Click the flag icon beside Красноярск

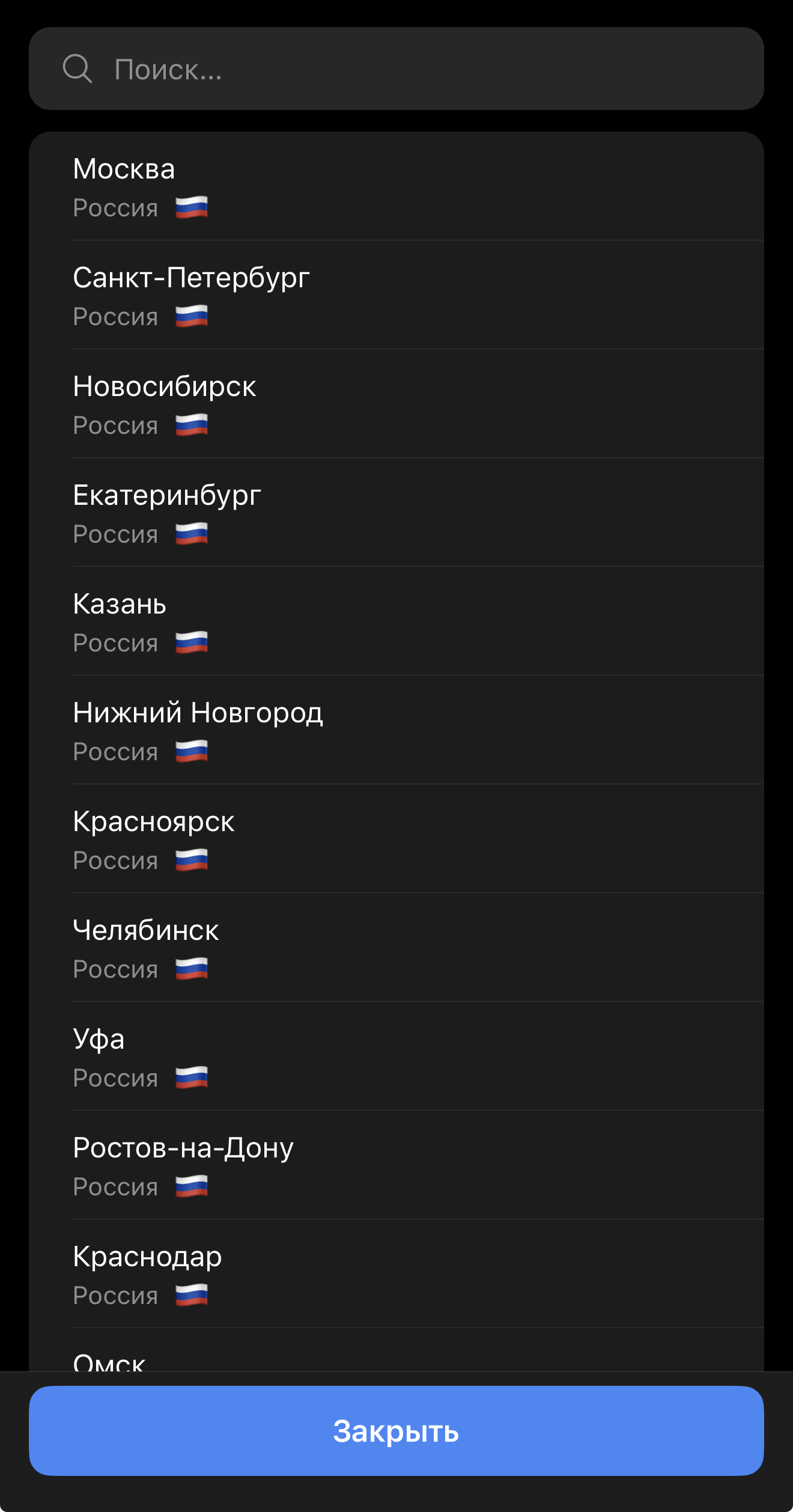tap(193, 859)
